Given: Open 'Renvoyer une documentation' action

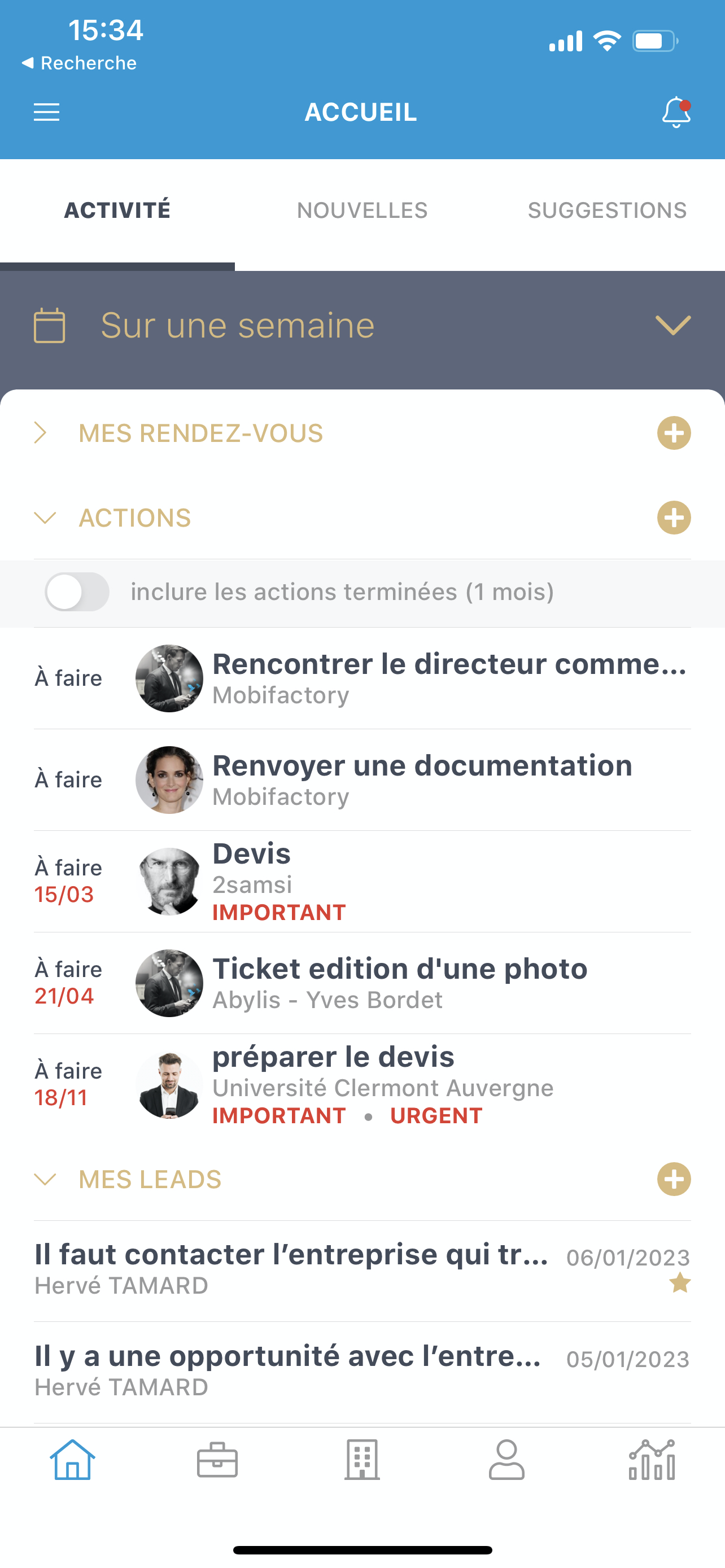Looking at the screenshot, I should coord(422,779).
